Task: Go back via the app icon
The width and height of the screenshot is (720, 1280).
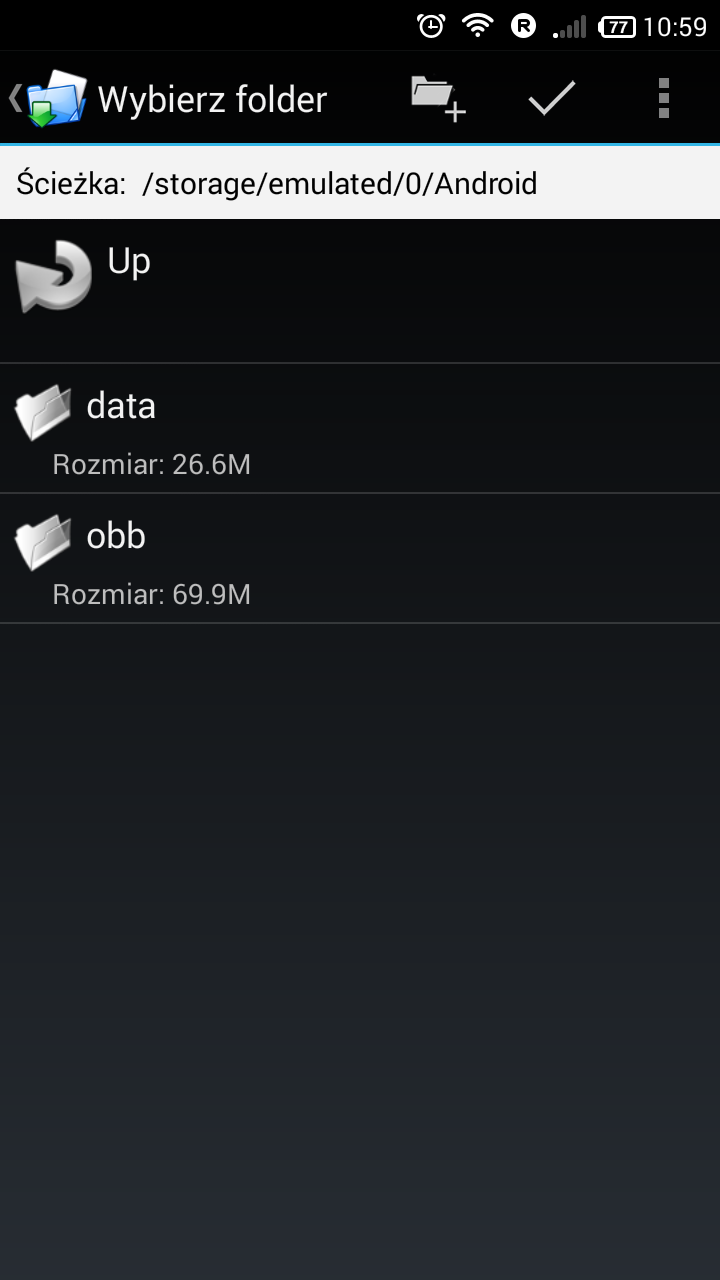Action: 50,99
